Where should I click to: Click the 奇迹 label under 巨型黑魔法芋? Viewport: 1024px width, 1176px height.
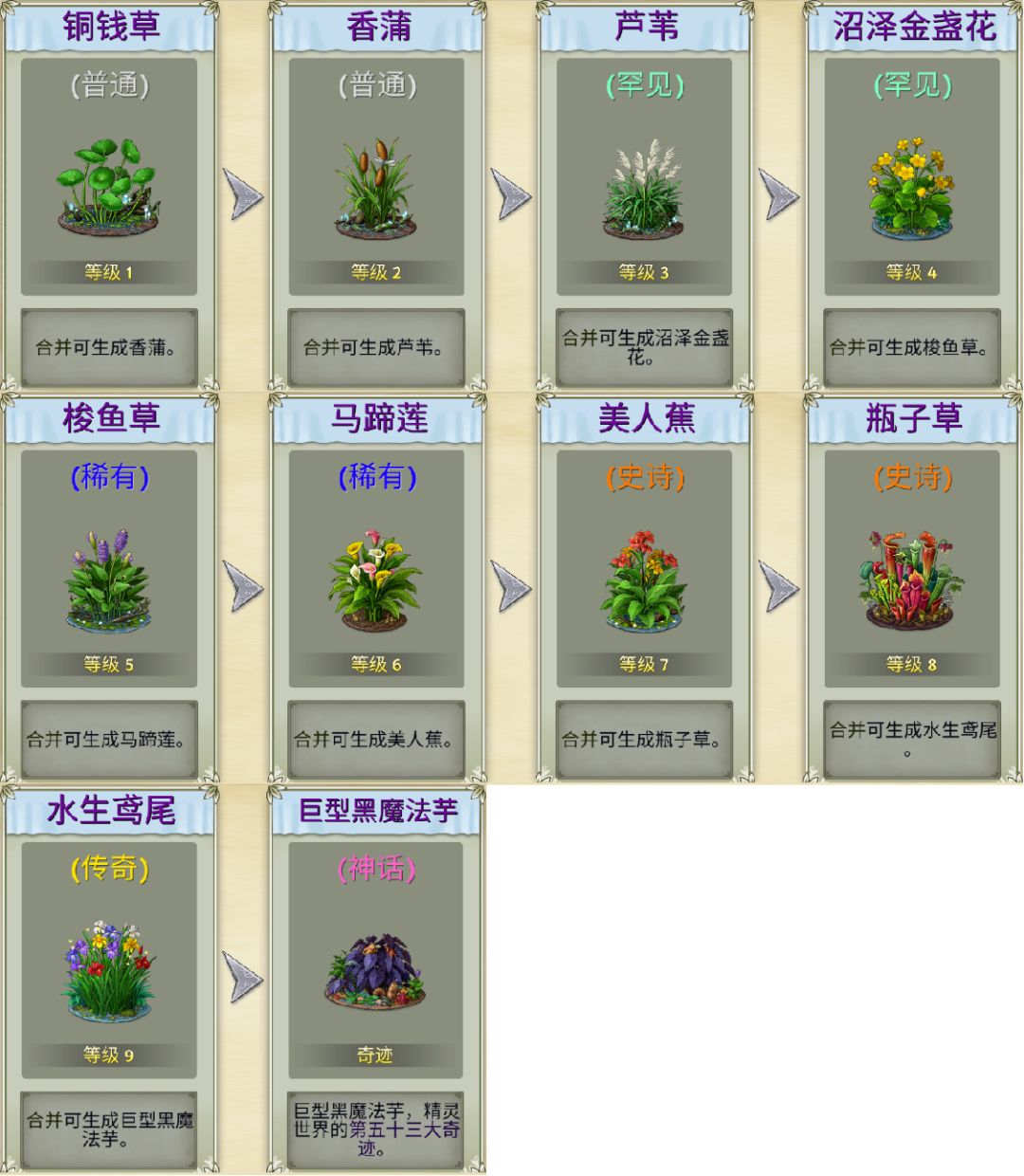click(x=375, y=1055)
